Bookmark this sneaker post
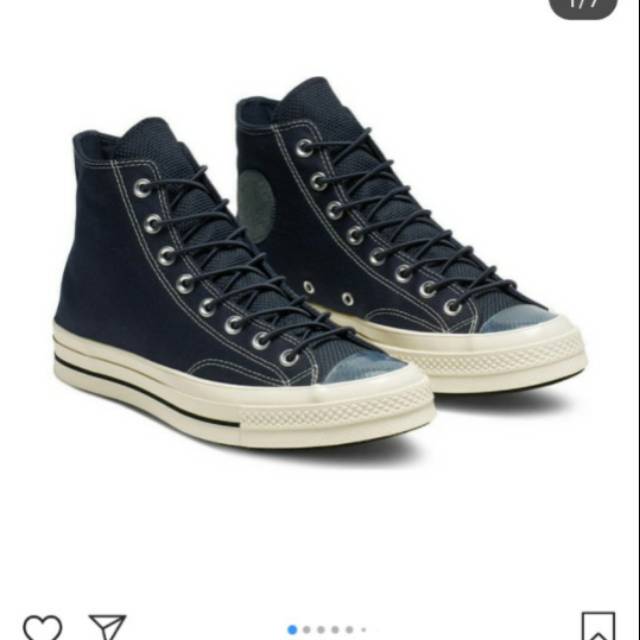This screenshot has width=640, height=640. [597, 627]
